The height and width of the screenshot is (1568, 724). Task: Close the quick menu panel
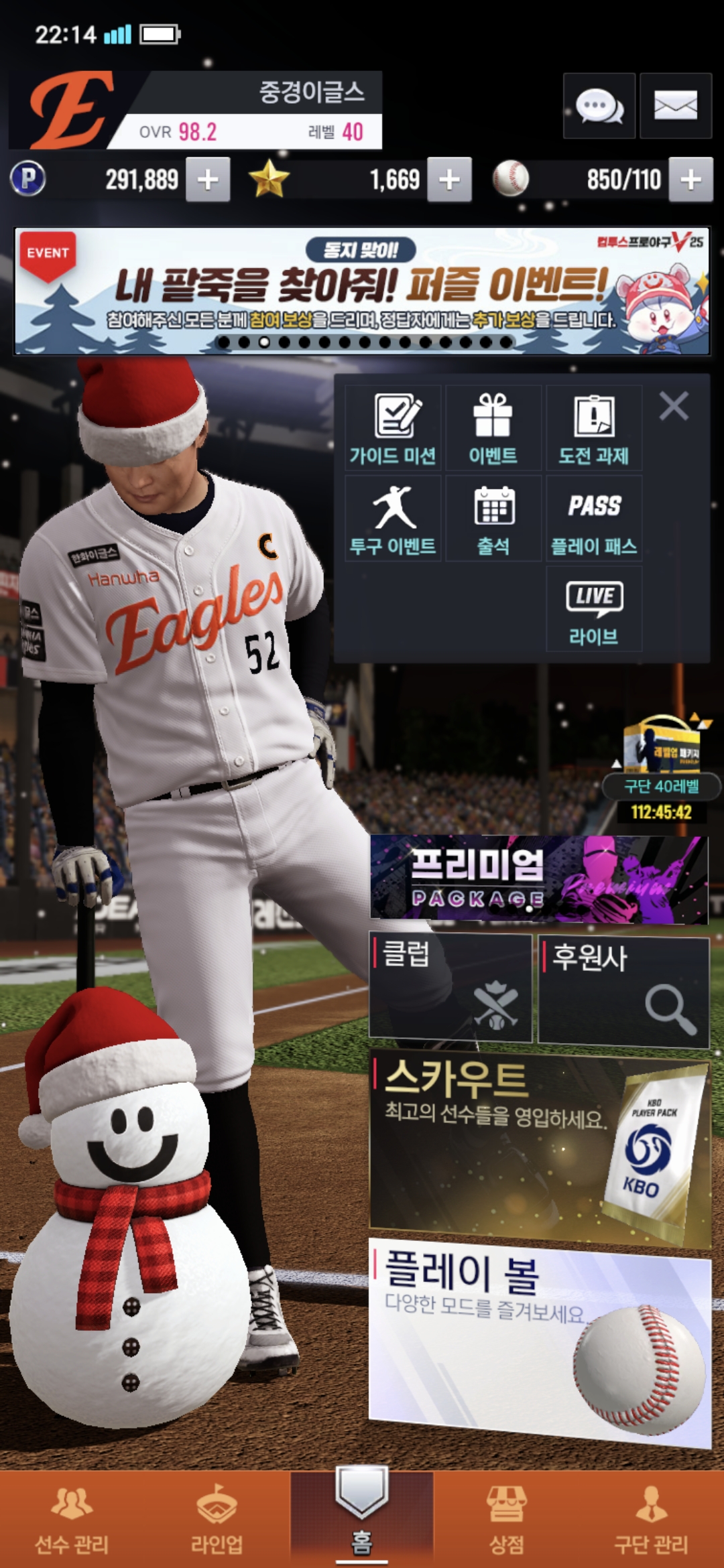(x=673, y=406)
